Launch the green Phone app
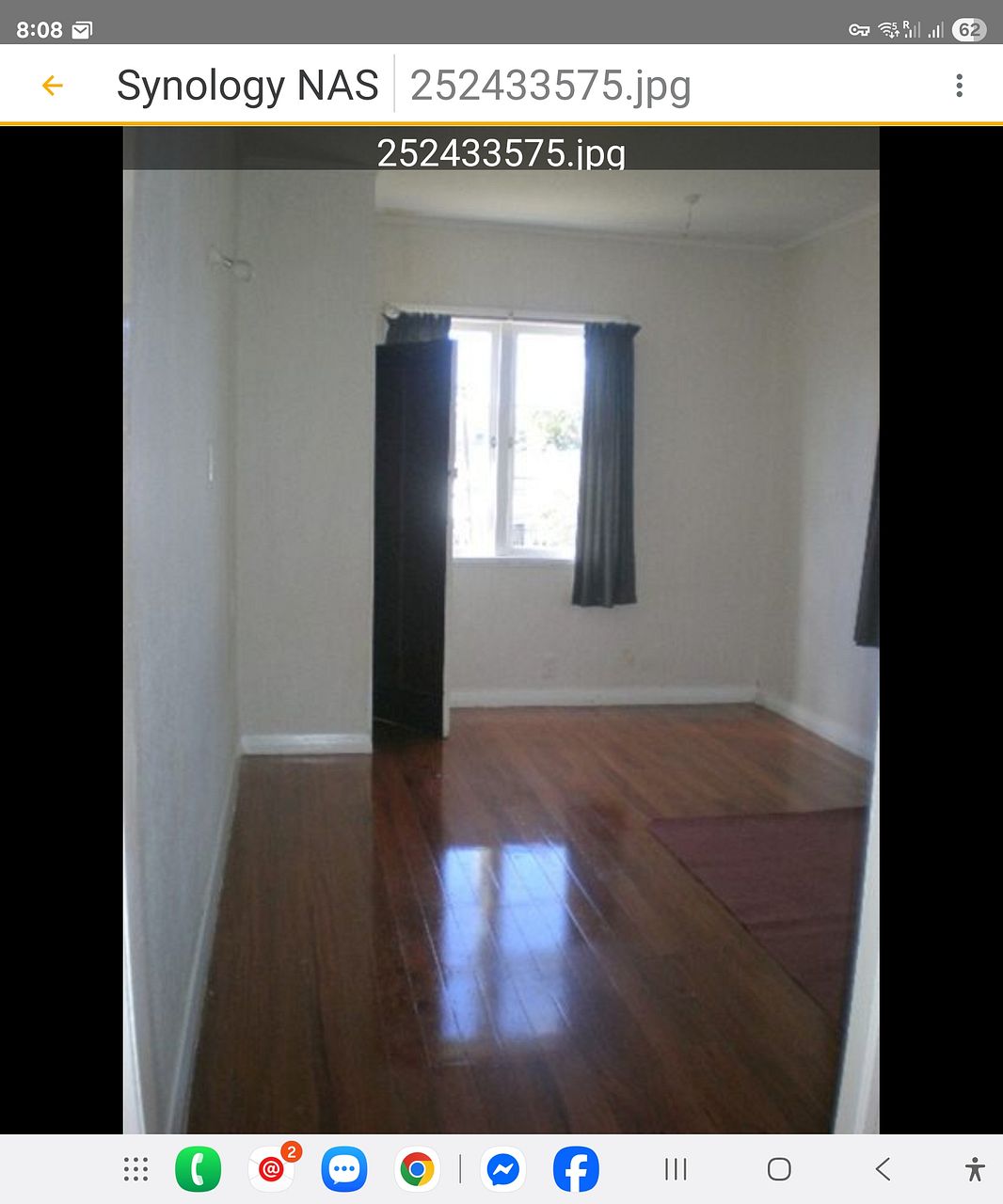This screenshot has width=1003, height=1204. (199, 1169)
